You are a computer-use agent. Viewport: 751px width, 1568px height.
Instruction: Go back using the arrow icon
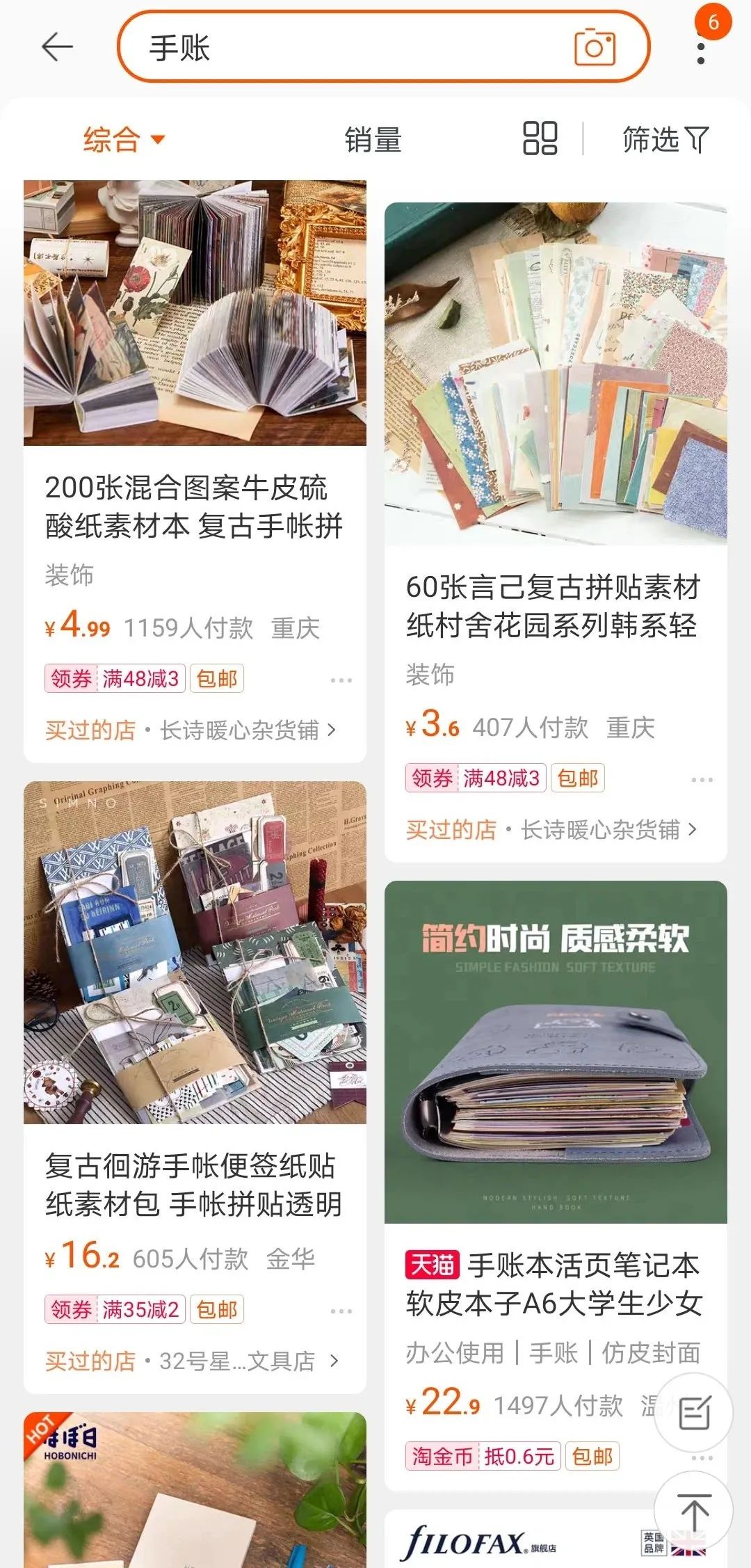(x=57, y=47)
